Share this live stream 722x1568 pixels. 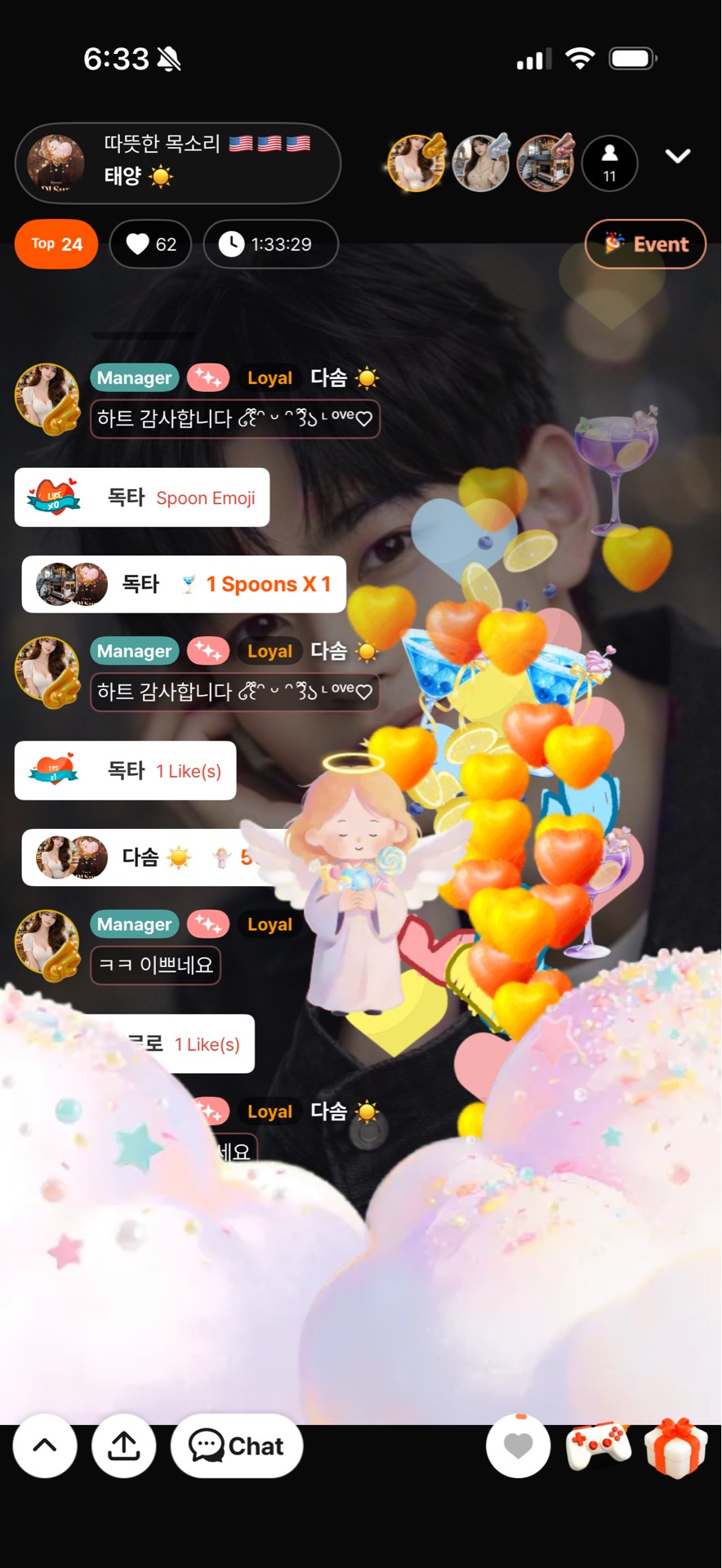124,1445
